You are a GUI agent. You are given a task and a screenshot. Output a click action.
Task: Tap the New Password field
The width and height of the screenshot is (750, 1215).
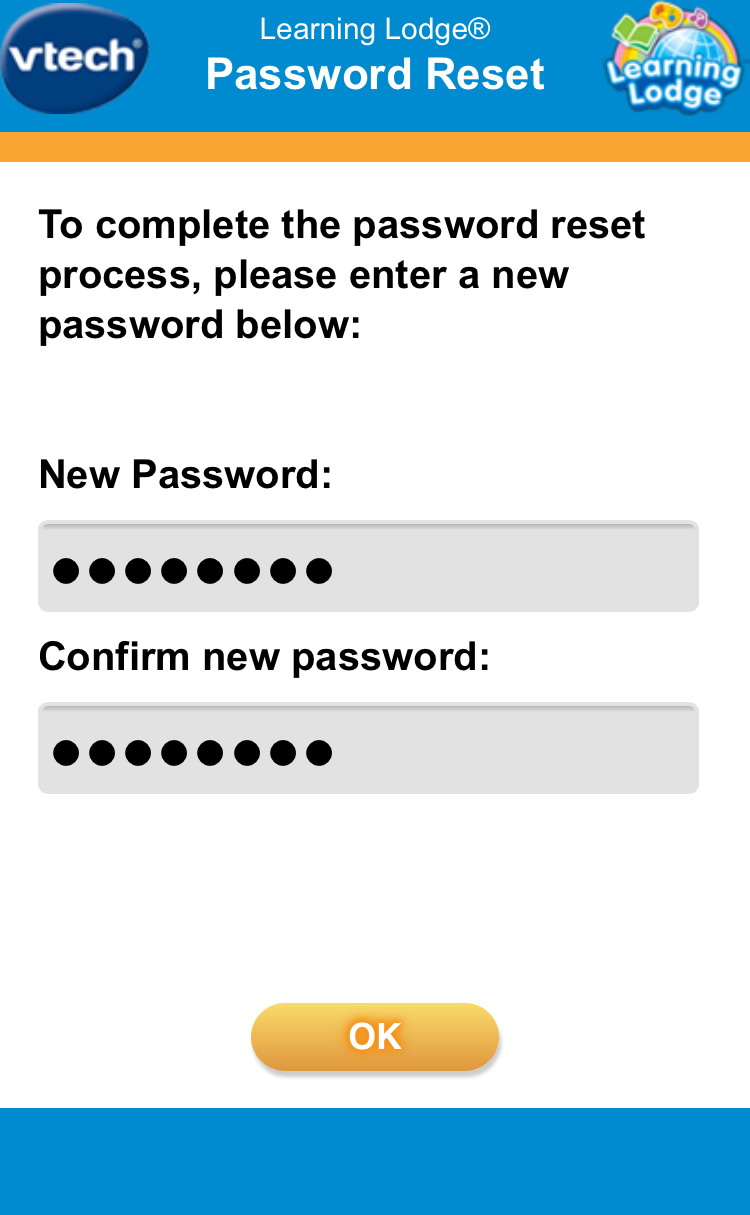[x=368, y=566]
